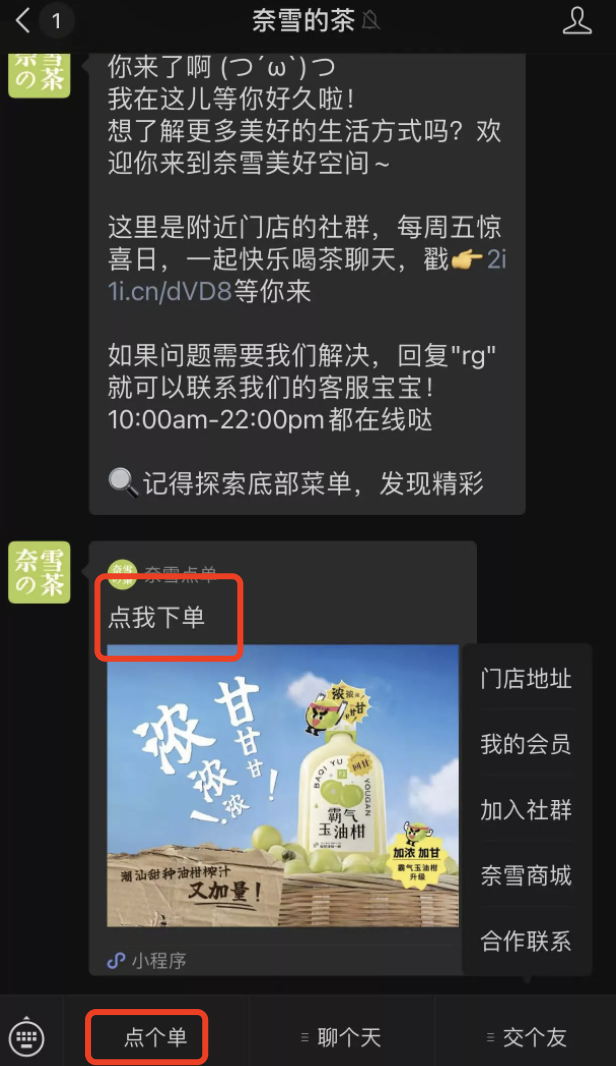
Task: Switch to keyboard input mode
Action: (27, 1037)
